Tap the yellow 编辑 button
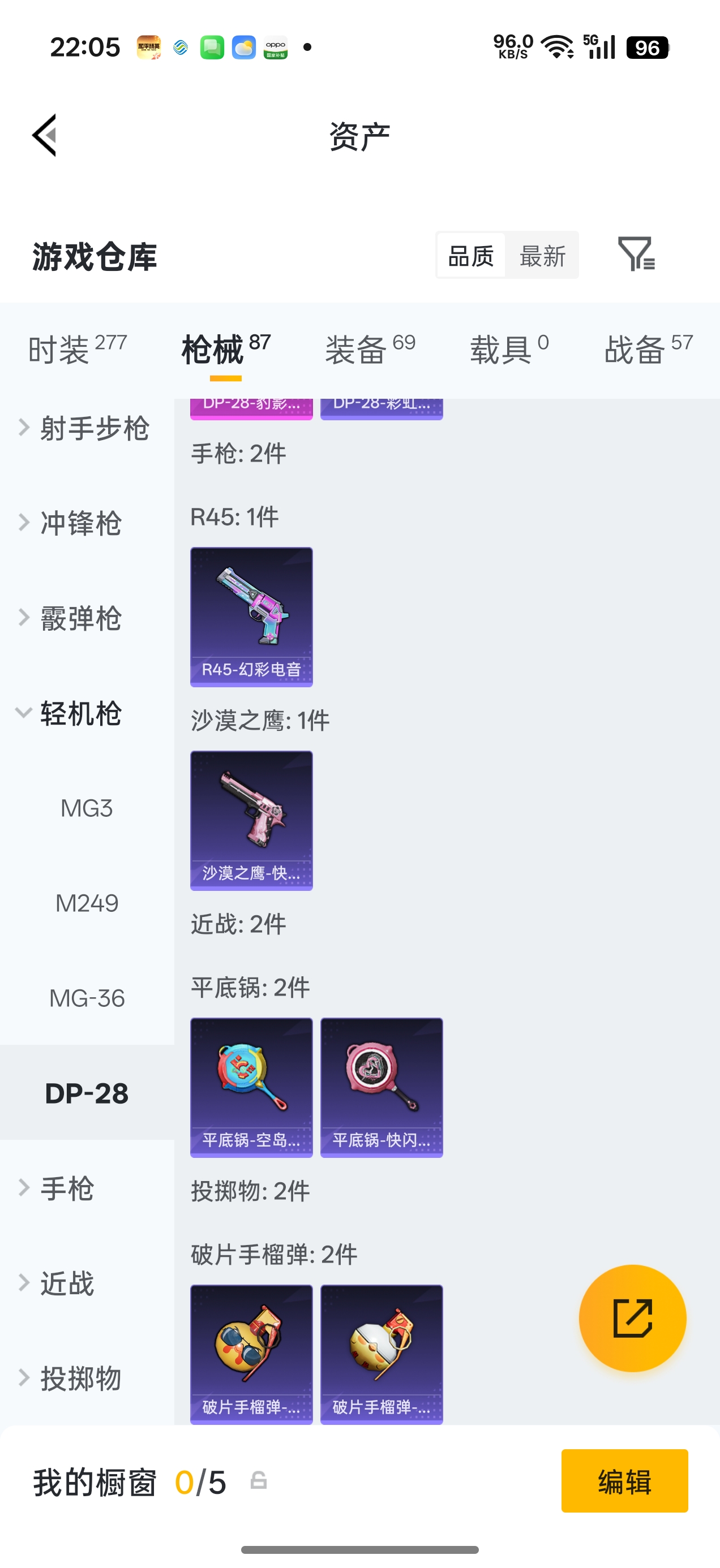Viewport: 720px width, 1568px height. 624,1480
